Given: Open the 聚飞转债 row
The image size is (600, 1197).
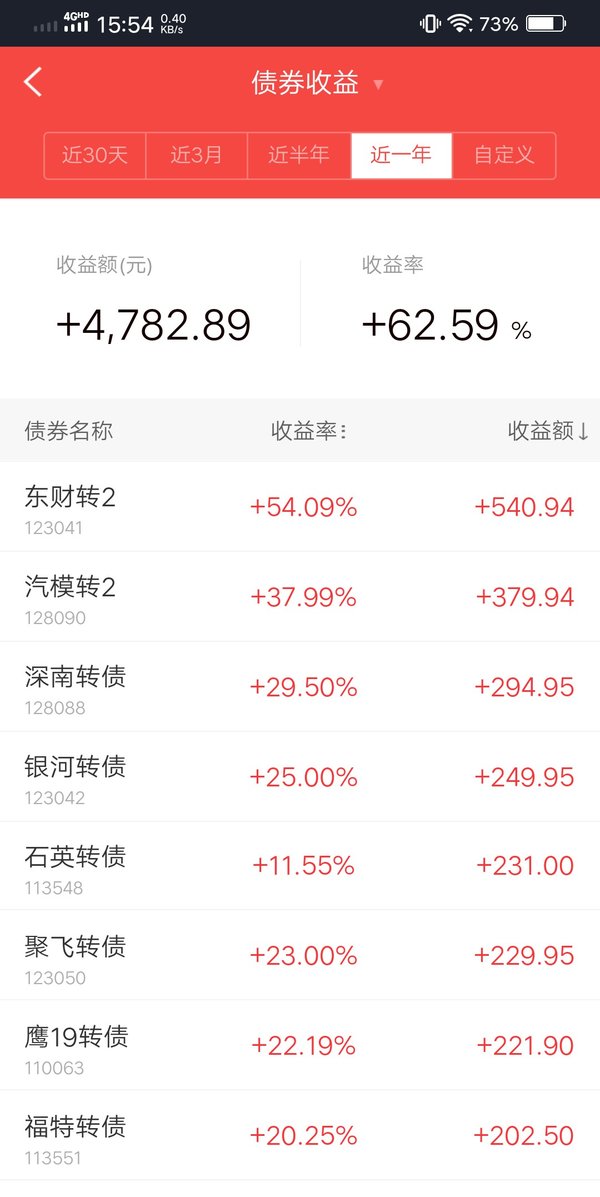Looking at the screenshot, I should click(300, 956).
